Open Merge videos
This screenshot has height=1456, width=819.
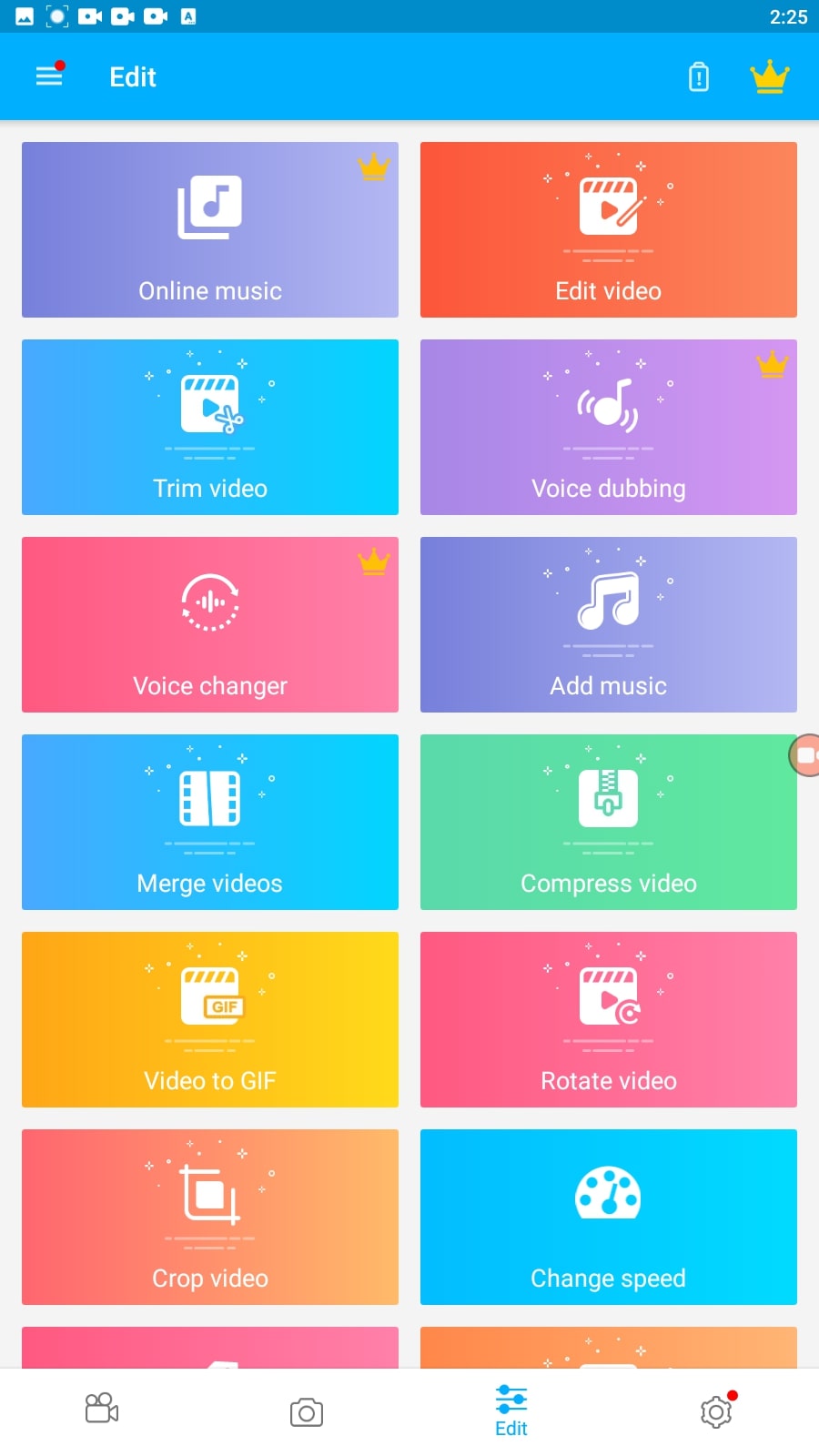(x=210, y=822)
